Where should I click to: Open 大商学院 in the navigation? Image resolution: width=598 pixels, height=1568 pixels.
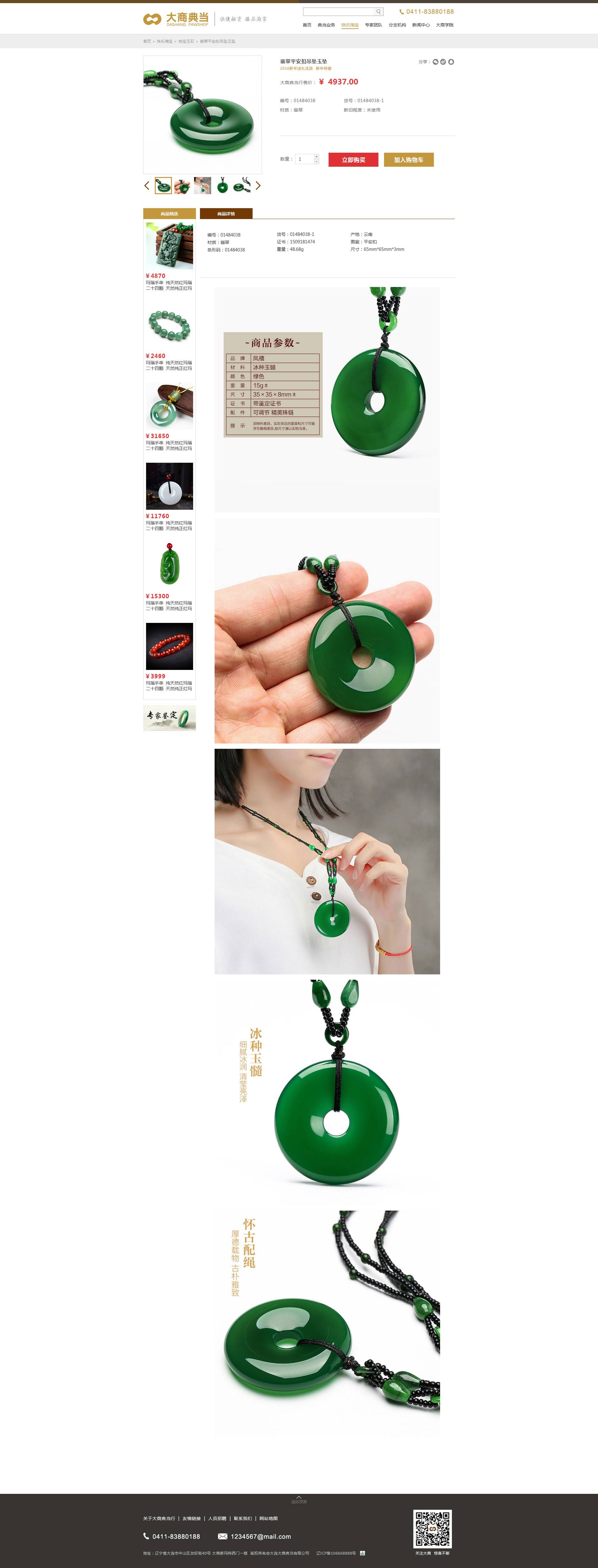[444, 25]
